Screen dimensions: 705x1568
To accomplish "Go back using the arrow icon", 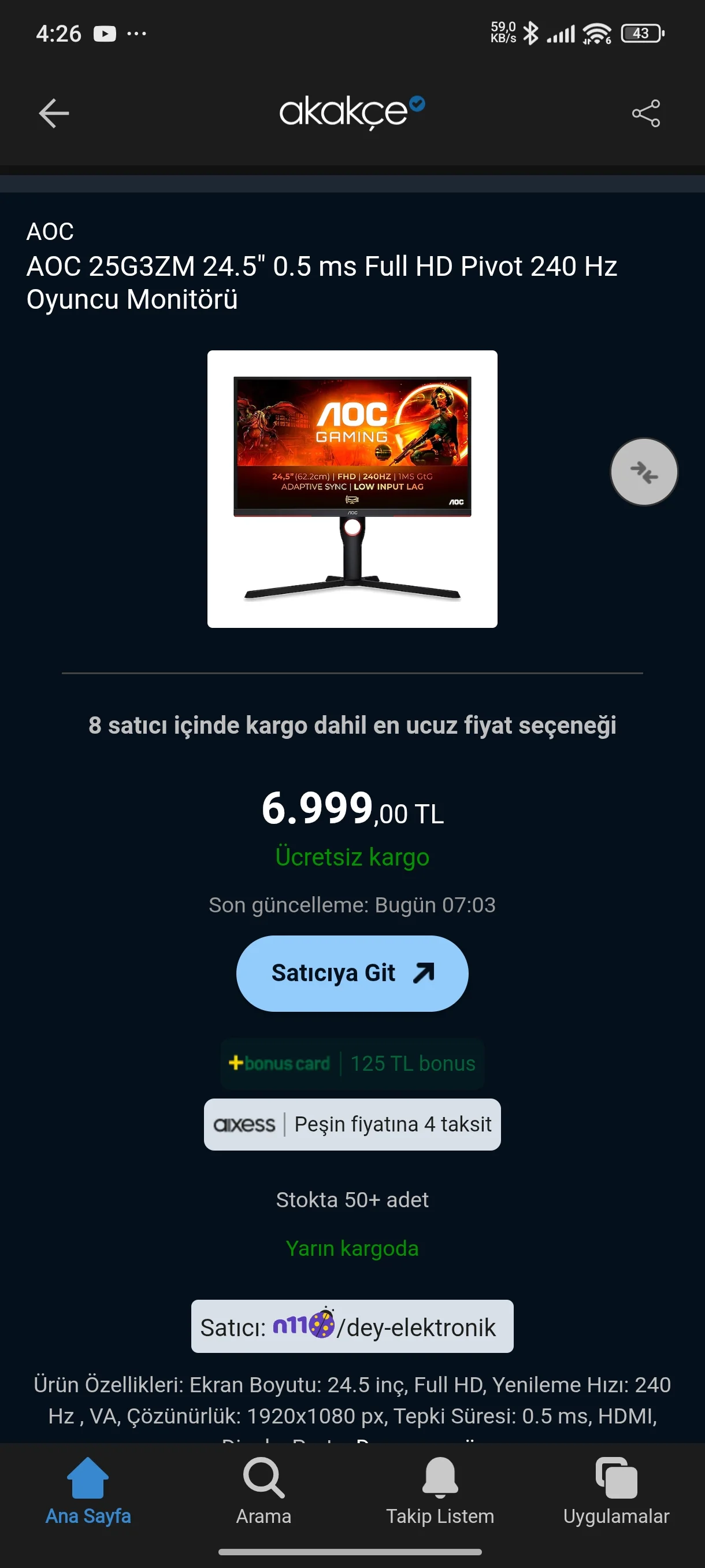I will 54,114.
